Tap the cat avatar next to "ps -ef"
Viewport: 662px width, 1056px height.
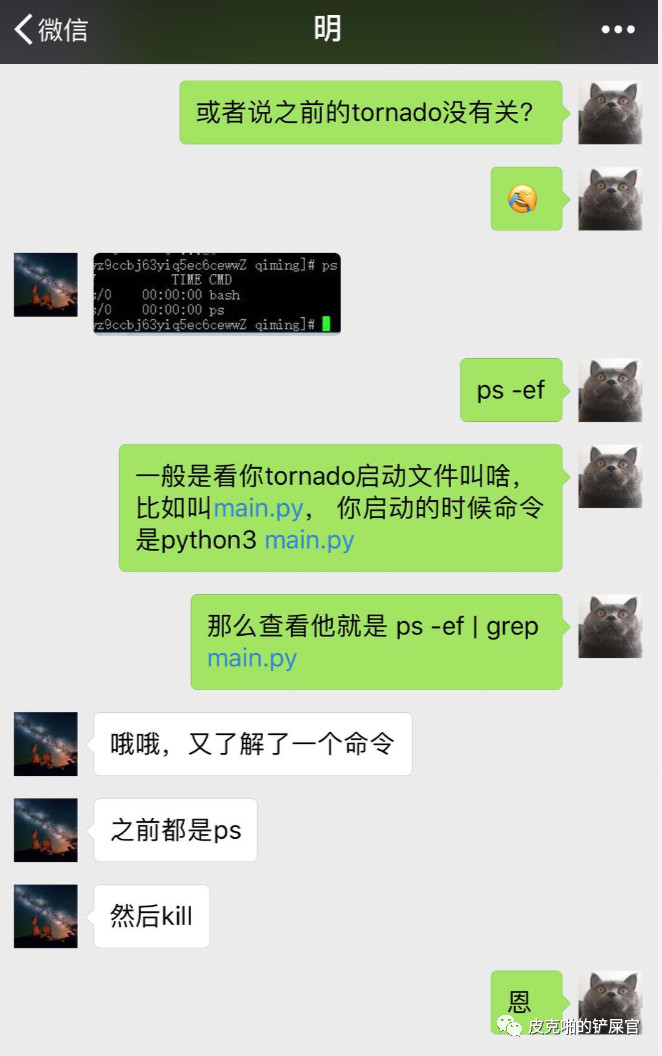click(610, 390)
